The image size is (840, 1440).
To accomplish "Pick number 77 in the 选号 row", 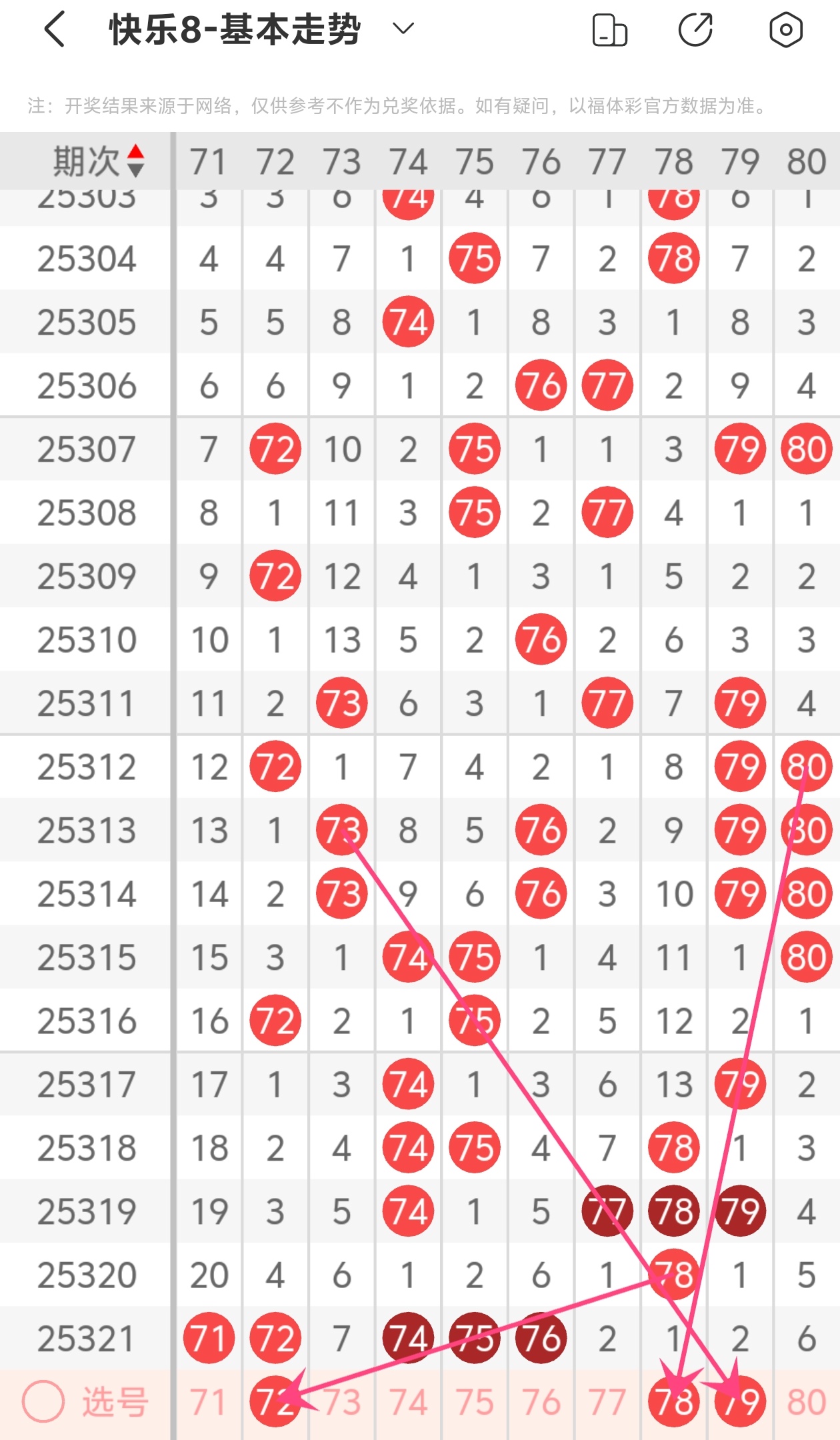I will (x=607, y=1401).
